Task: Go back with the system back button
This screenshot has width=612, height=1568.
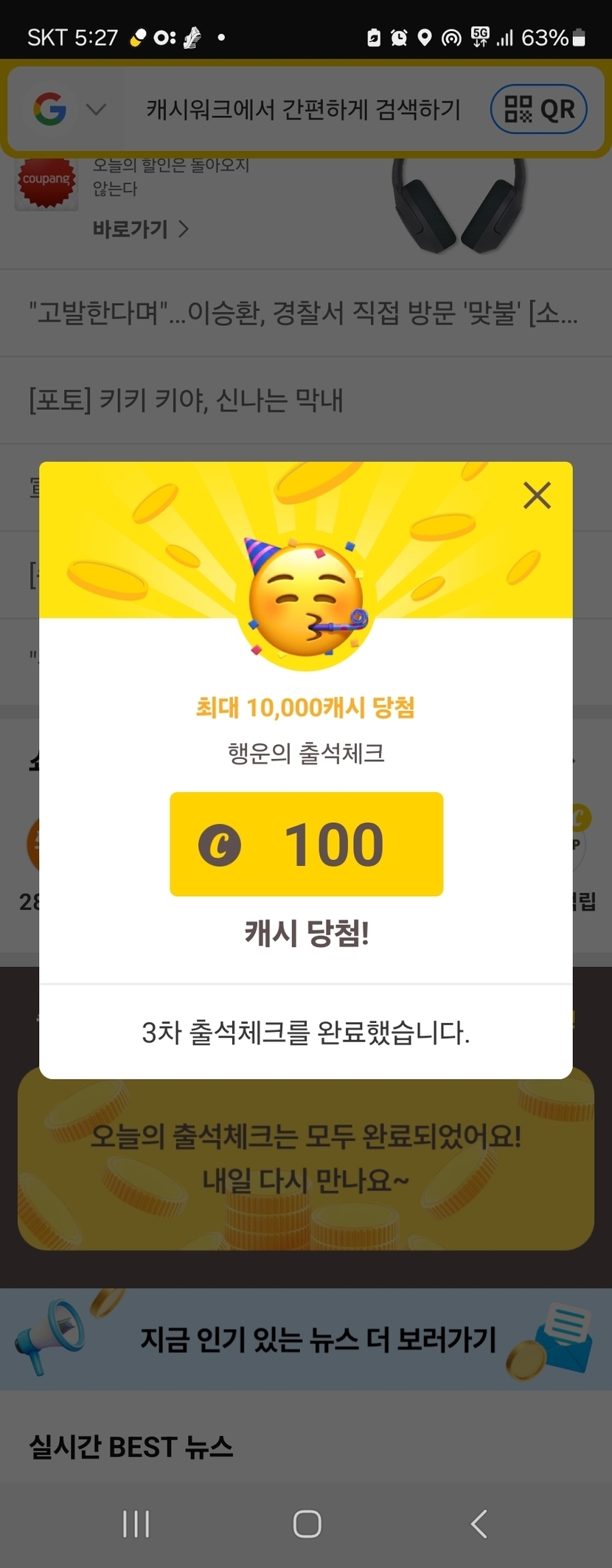Action: (479, 1524)
